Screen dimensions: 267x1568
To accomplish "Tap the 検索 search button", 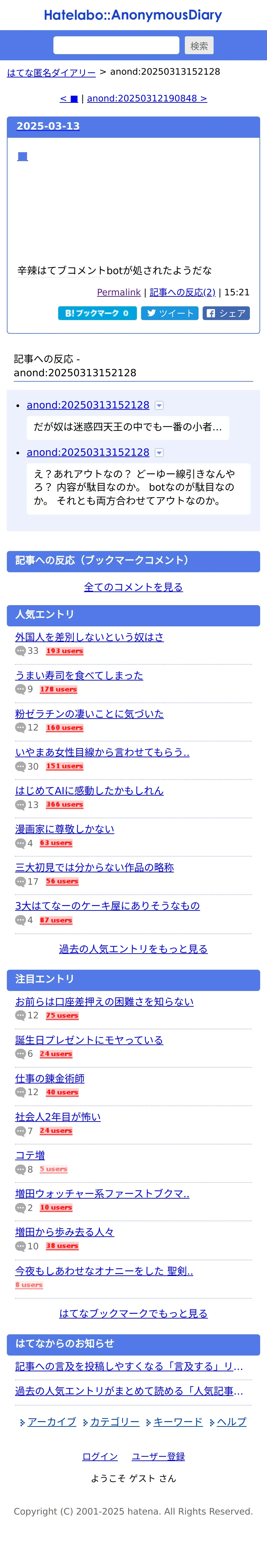I will pos(199,46).
